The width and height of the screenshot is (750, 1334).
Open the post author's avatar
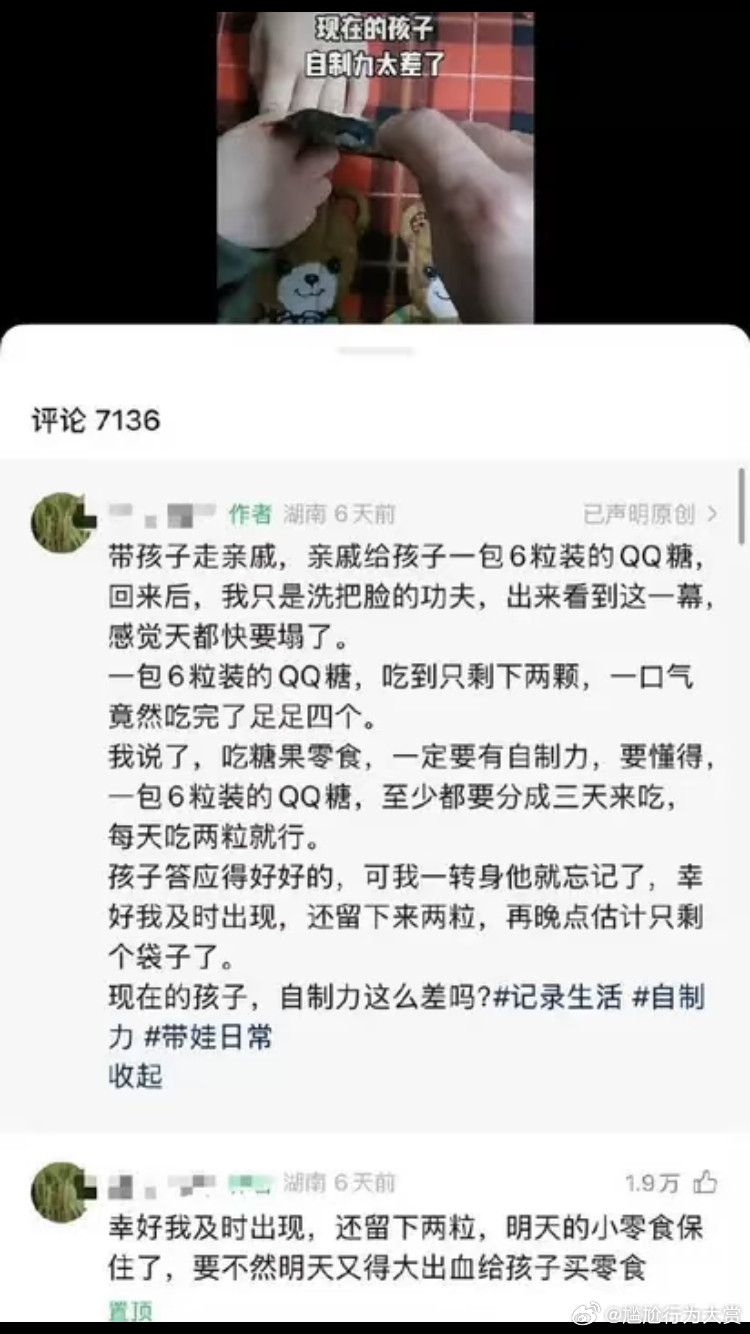pyautogui.click(x=60, y=515)
